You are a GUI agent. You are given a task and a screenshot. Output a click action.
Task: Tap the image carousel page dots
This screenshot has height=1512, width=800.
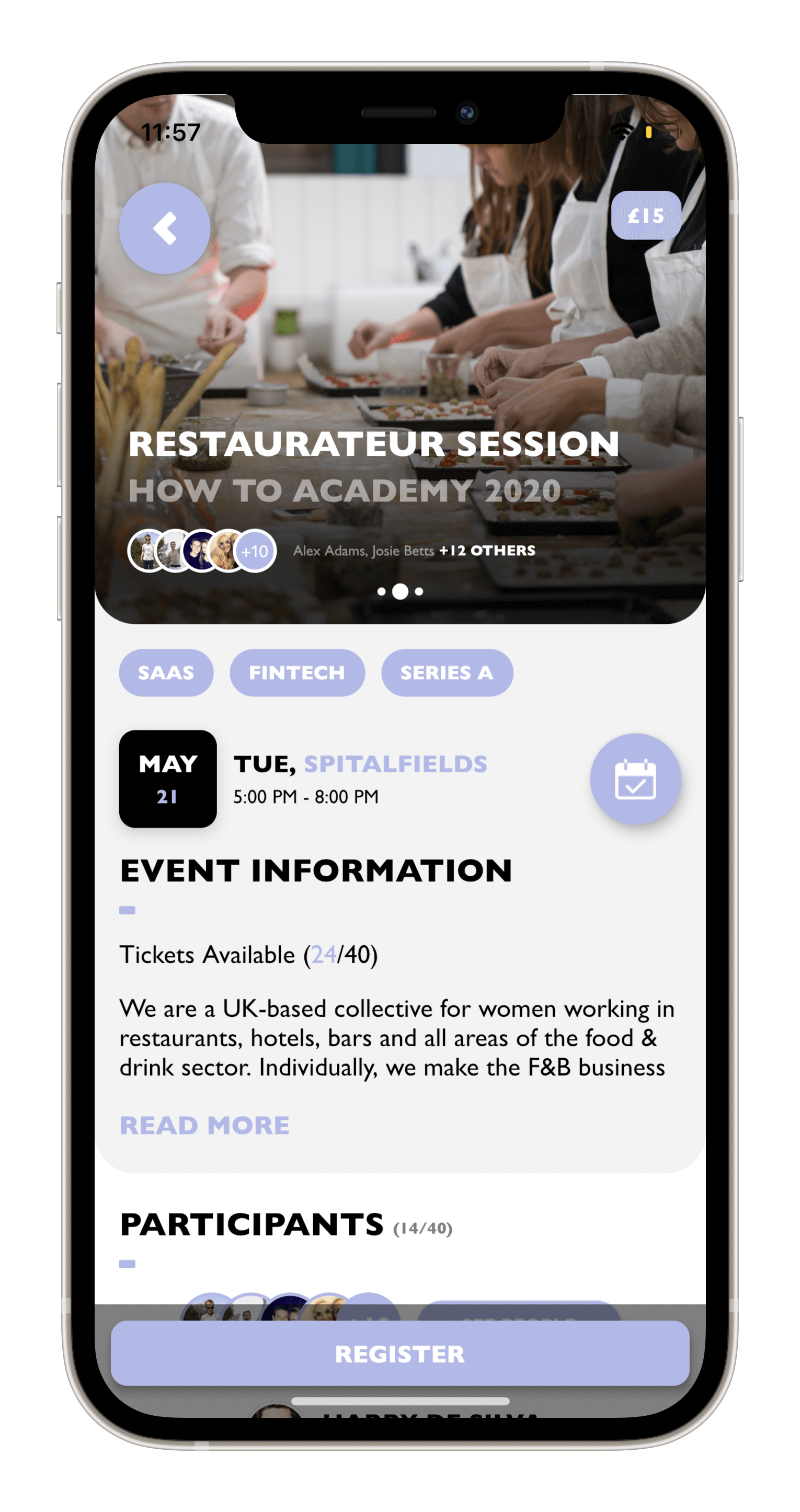[x=399, y=592]
